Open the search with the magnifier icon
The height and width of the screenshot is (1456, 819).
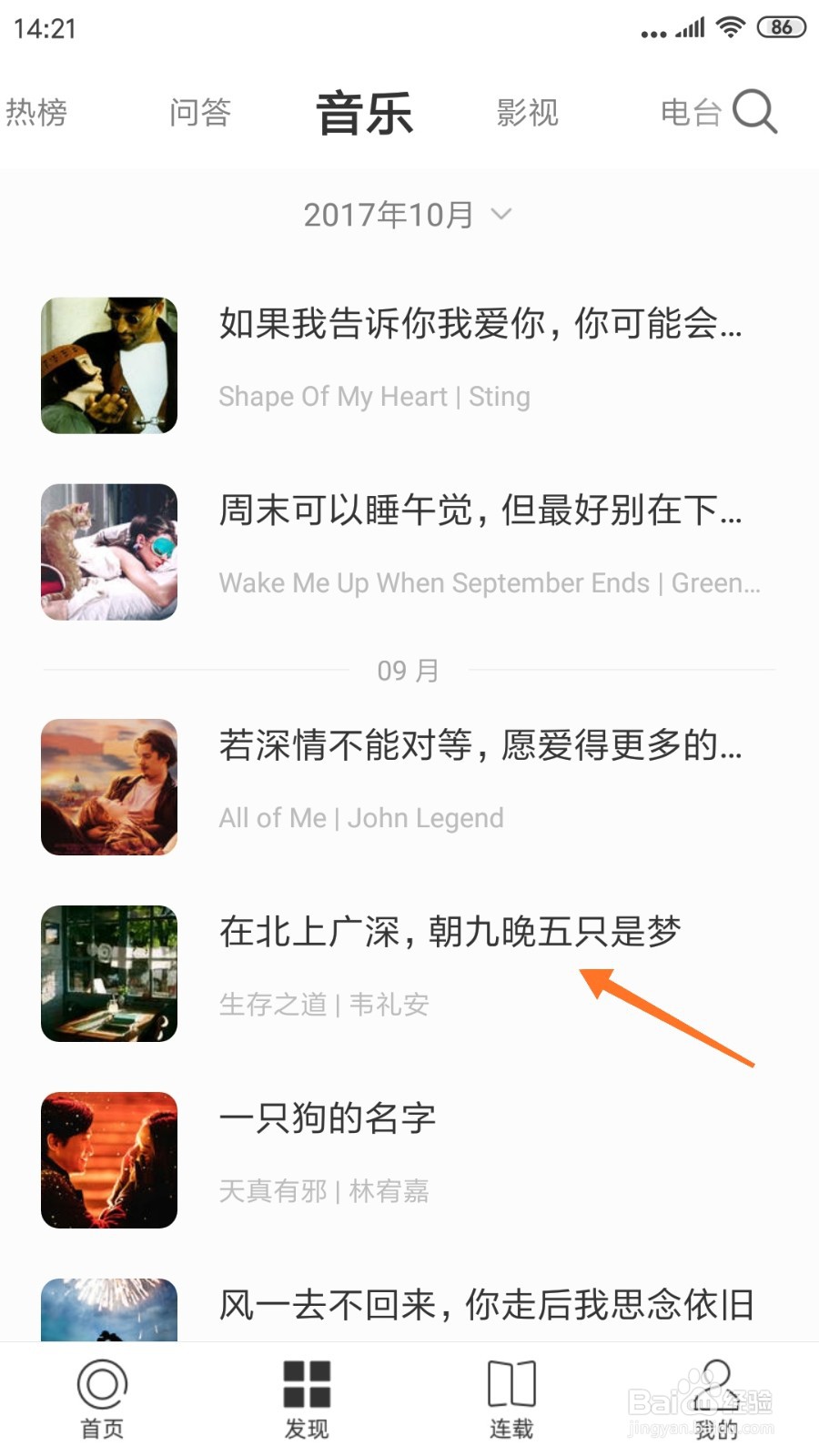(x=755, y=112)
